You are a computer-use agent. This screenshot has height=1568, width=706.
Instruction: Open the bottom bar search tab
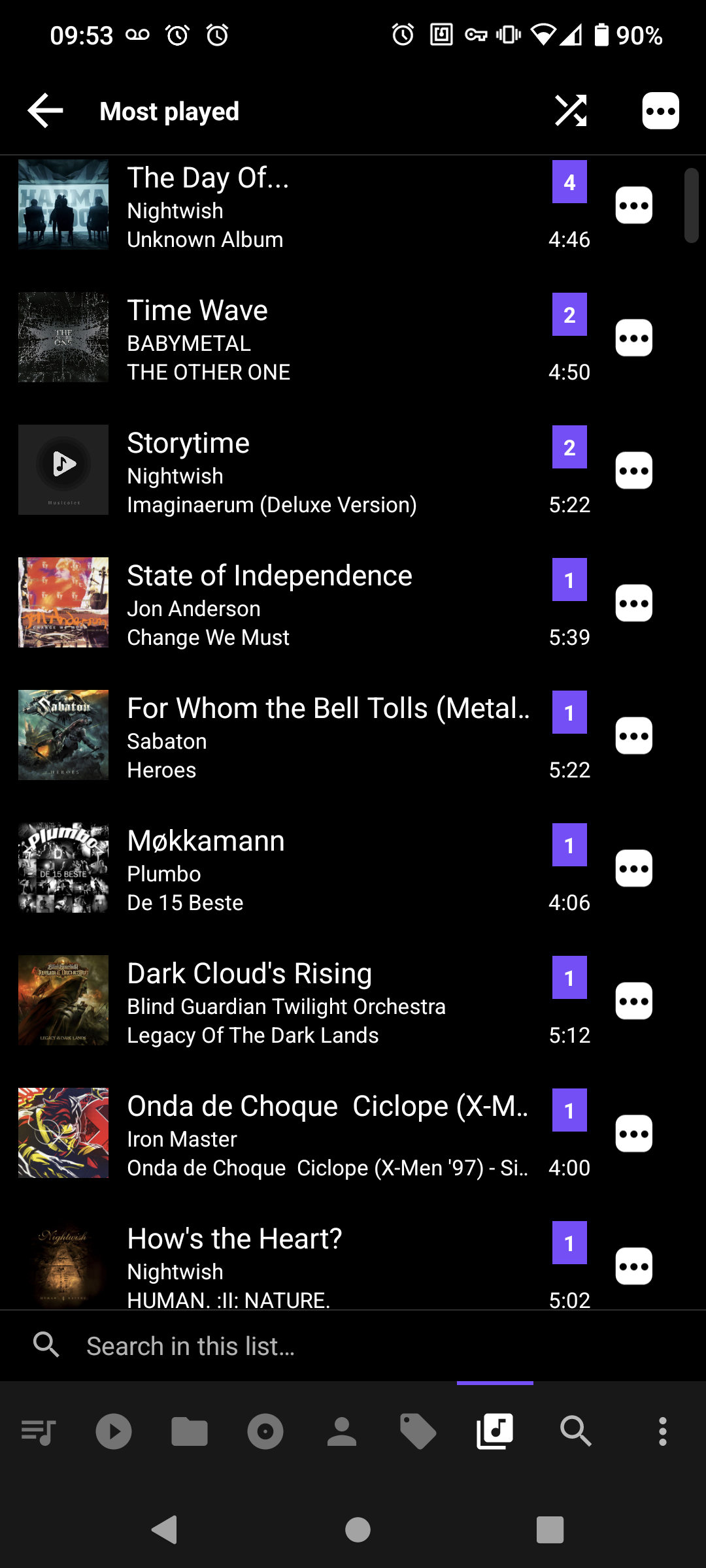(576, 1432)
